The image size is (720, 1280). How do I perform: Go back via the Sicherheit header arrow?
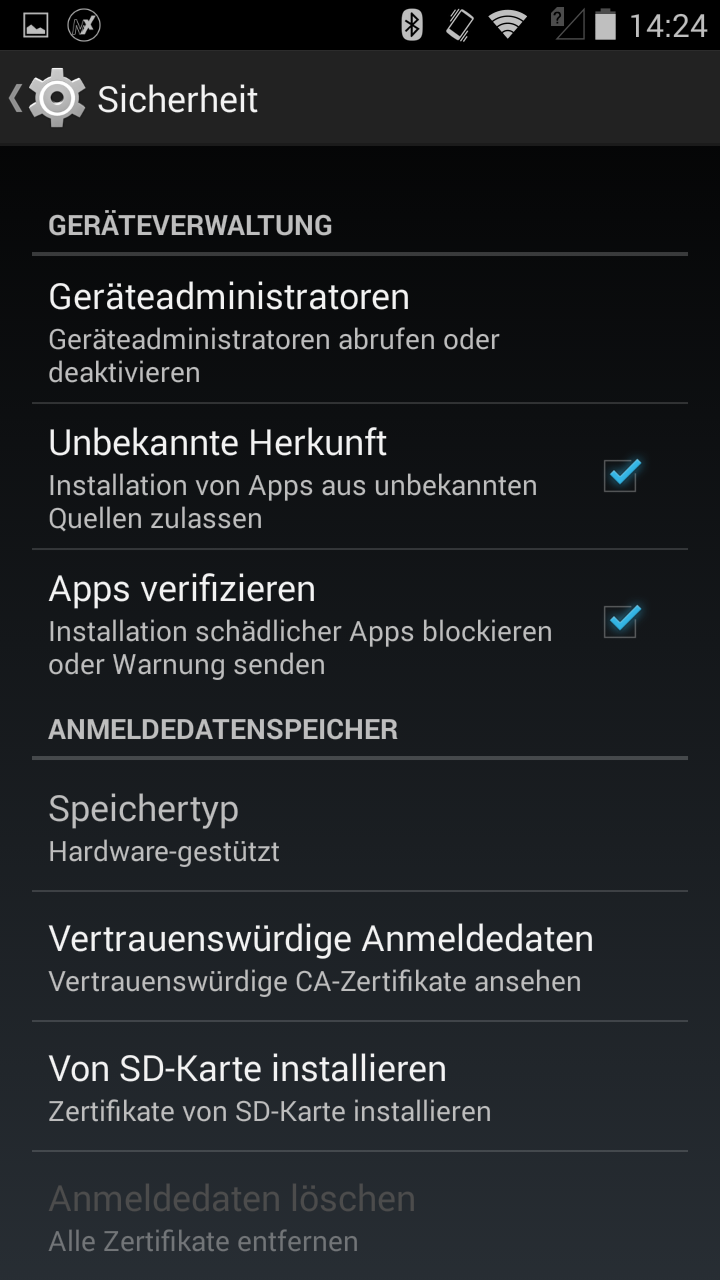[40, 98]
